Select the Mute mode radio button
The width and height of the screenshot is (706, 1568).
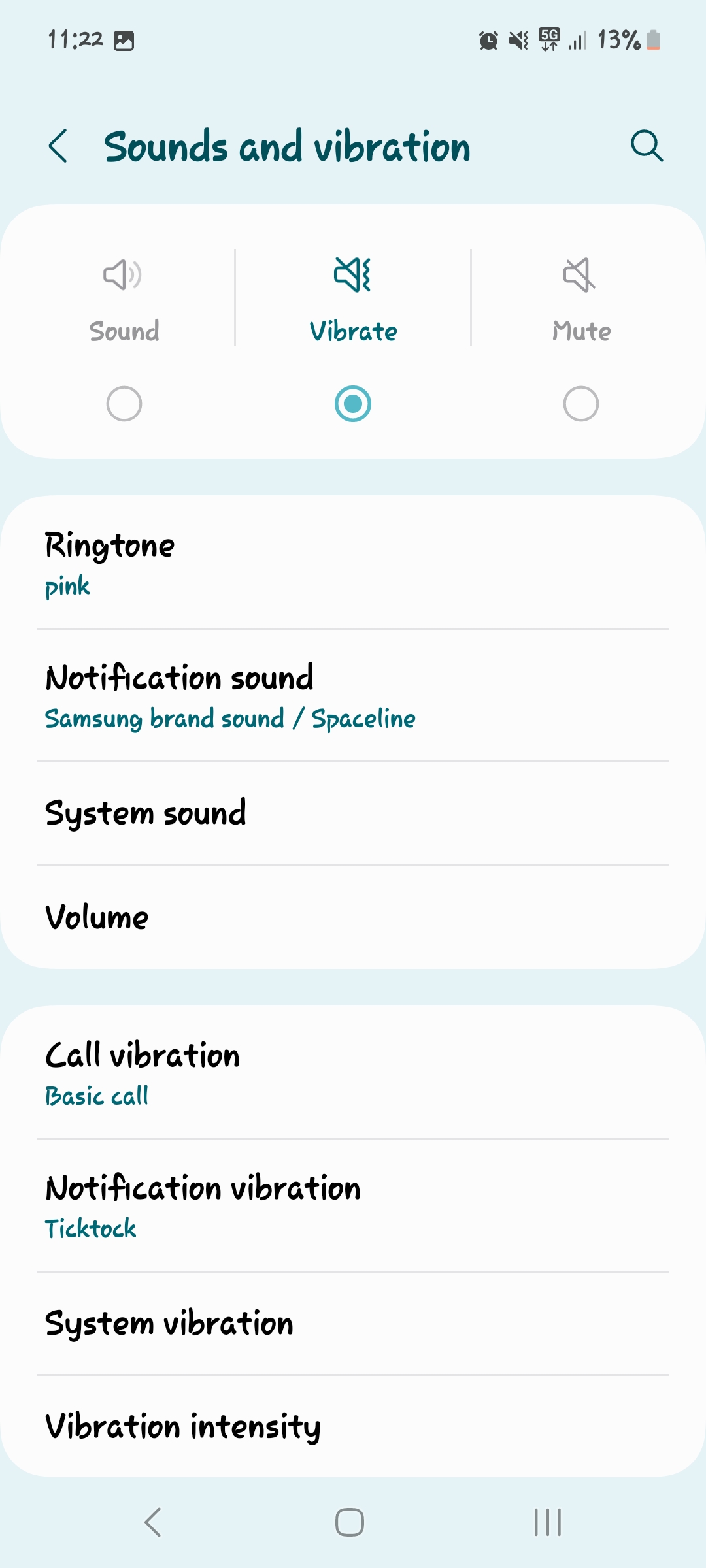(580, 404)
